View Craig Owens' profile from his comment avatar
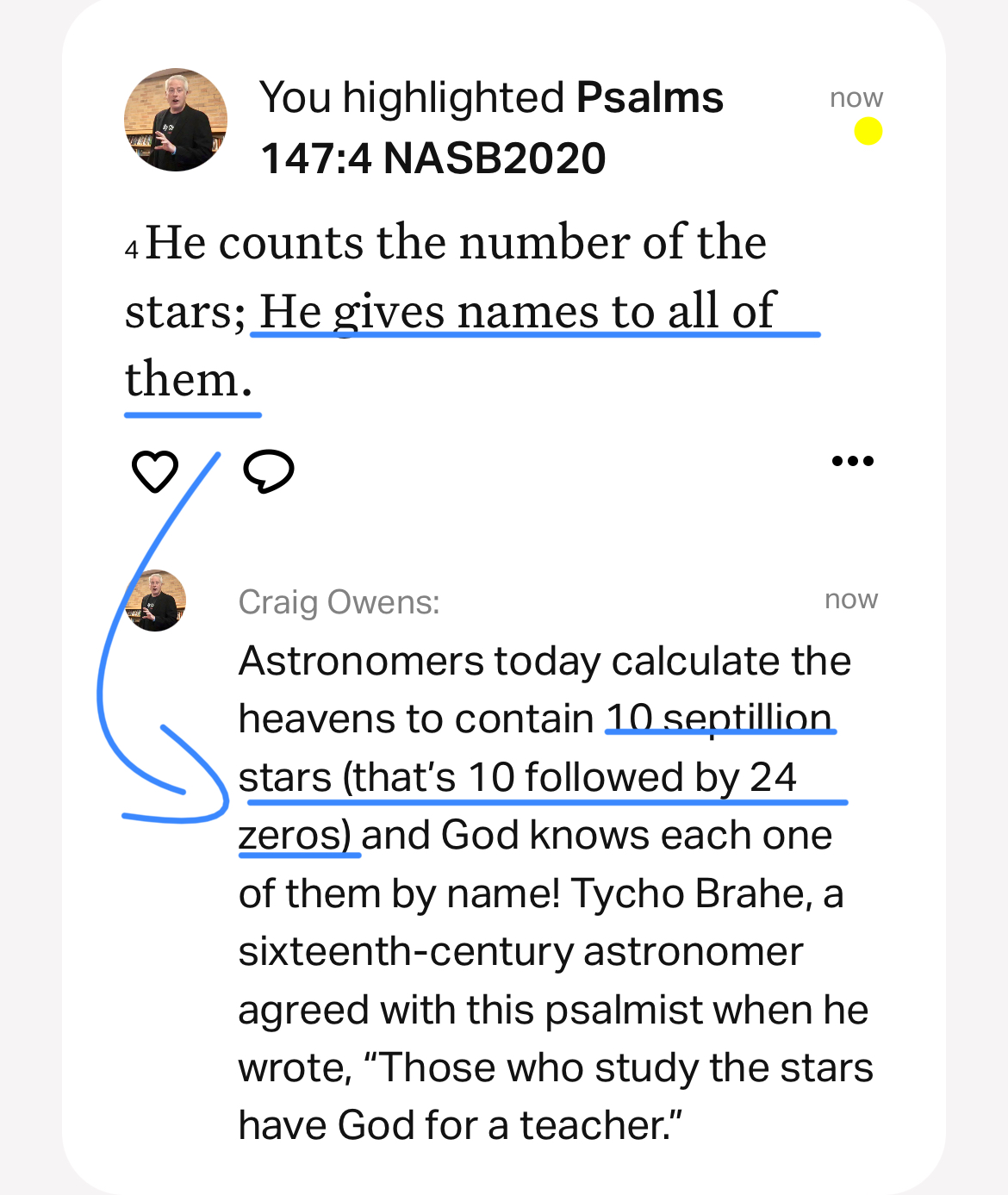Image resolution: width=1008 pixels, height=1195 pixels. [156, 601]
